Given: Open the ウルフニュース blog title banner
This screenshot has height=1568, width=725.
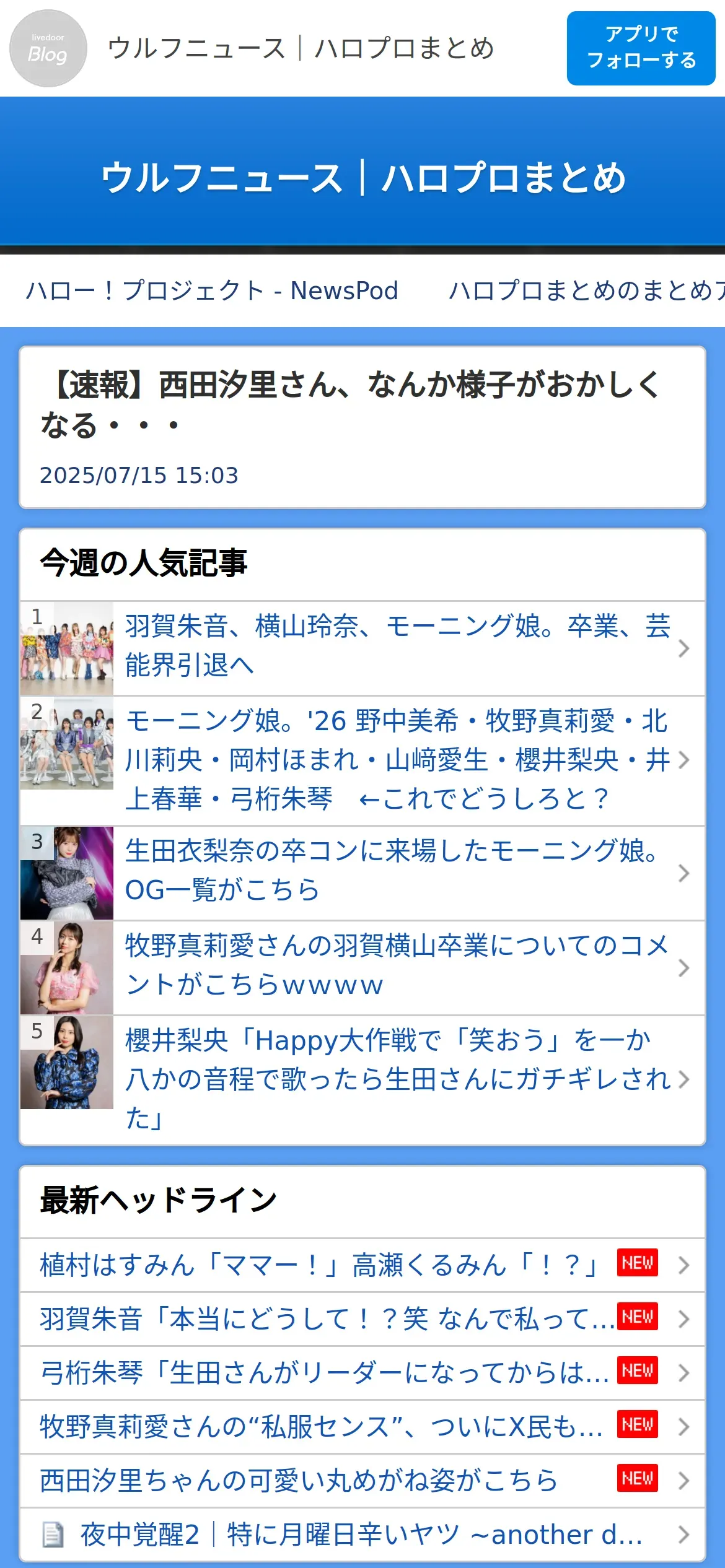Looking at the screenshot, I should pyautogui.click(x=362, y=178).
